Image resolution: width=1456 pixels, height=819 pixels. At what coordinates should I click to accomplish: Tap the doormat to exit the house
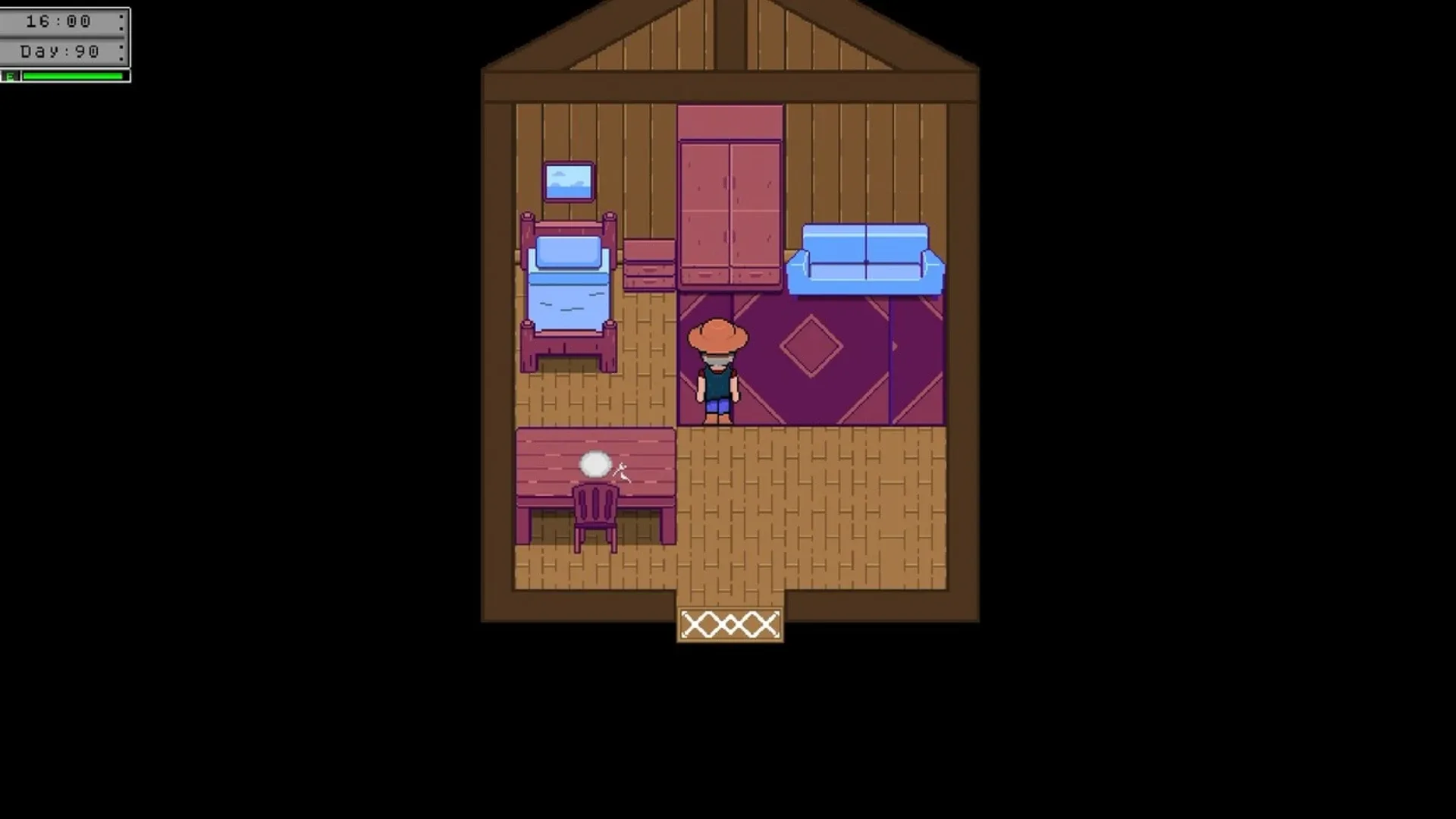(x=730, y=625)
